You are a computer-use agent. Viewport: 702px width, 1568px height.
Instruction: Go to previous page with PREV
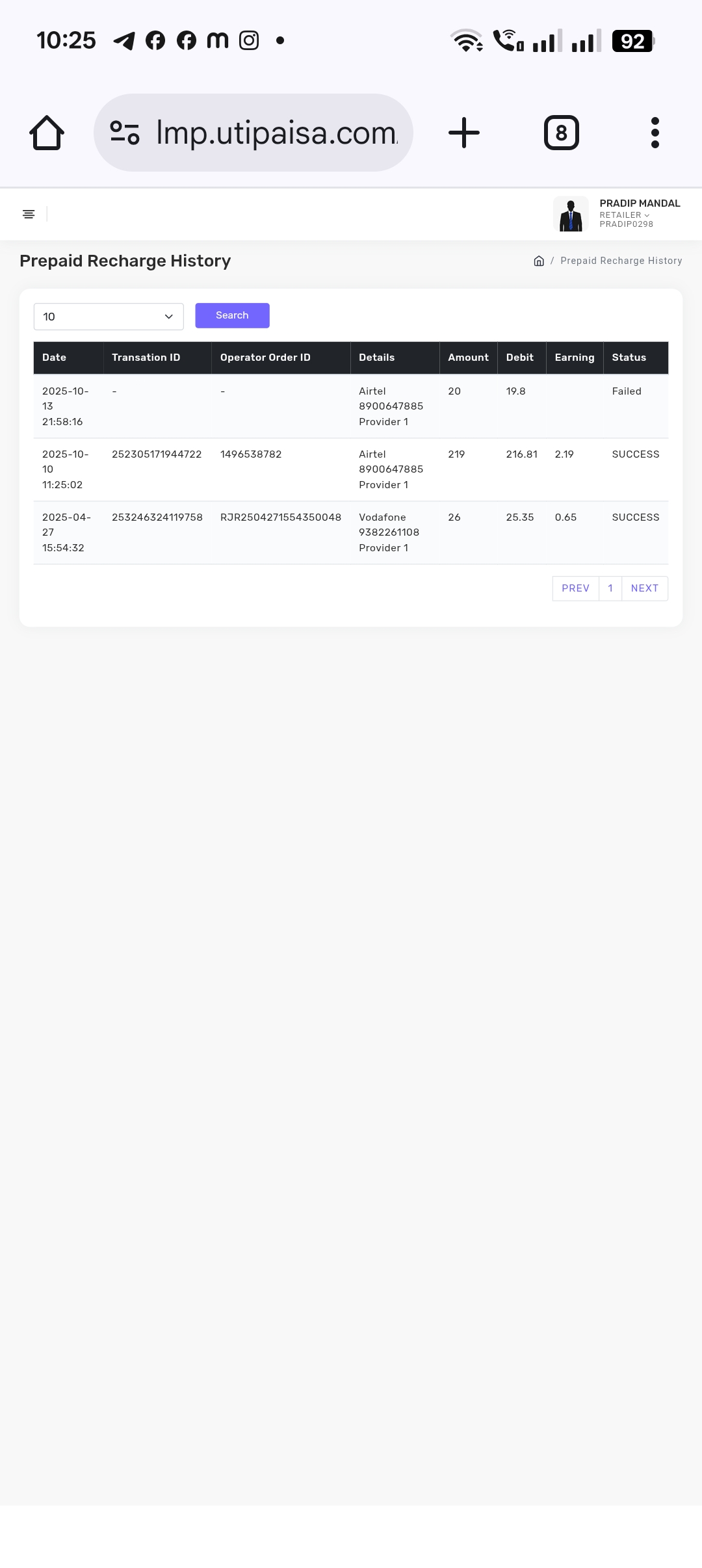coord(575,588)
